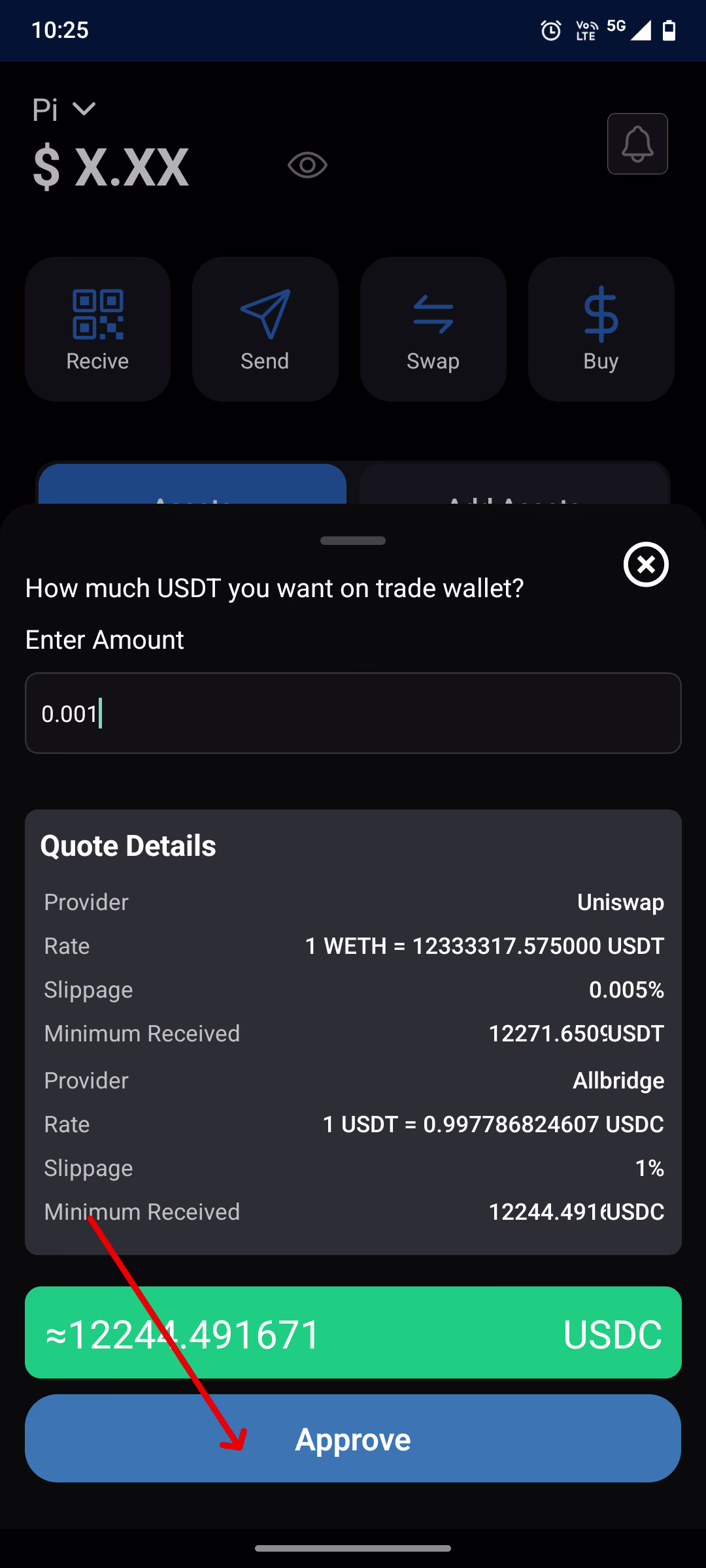706x1568 pixels.
Task: Tap the Approve button
Action: tap(353, 1439)
